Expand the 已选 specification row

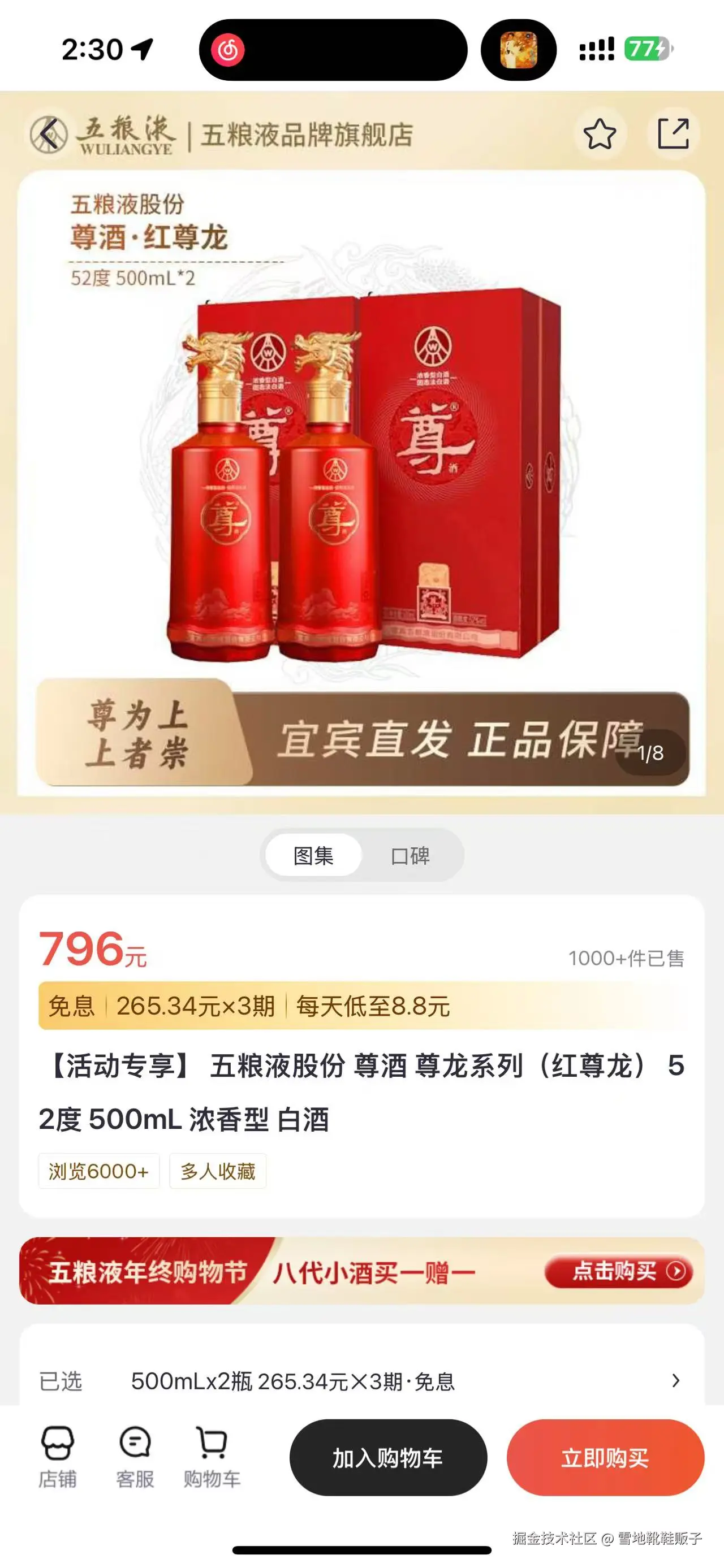pyautogui.click(x=675, y=1380)
